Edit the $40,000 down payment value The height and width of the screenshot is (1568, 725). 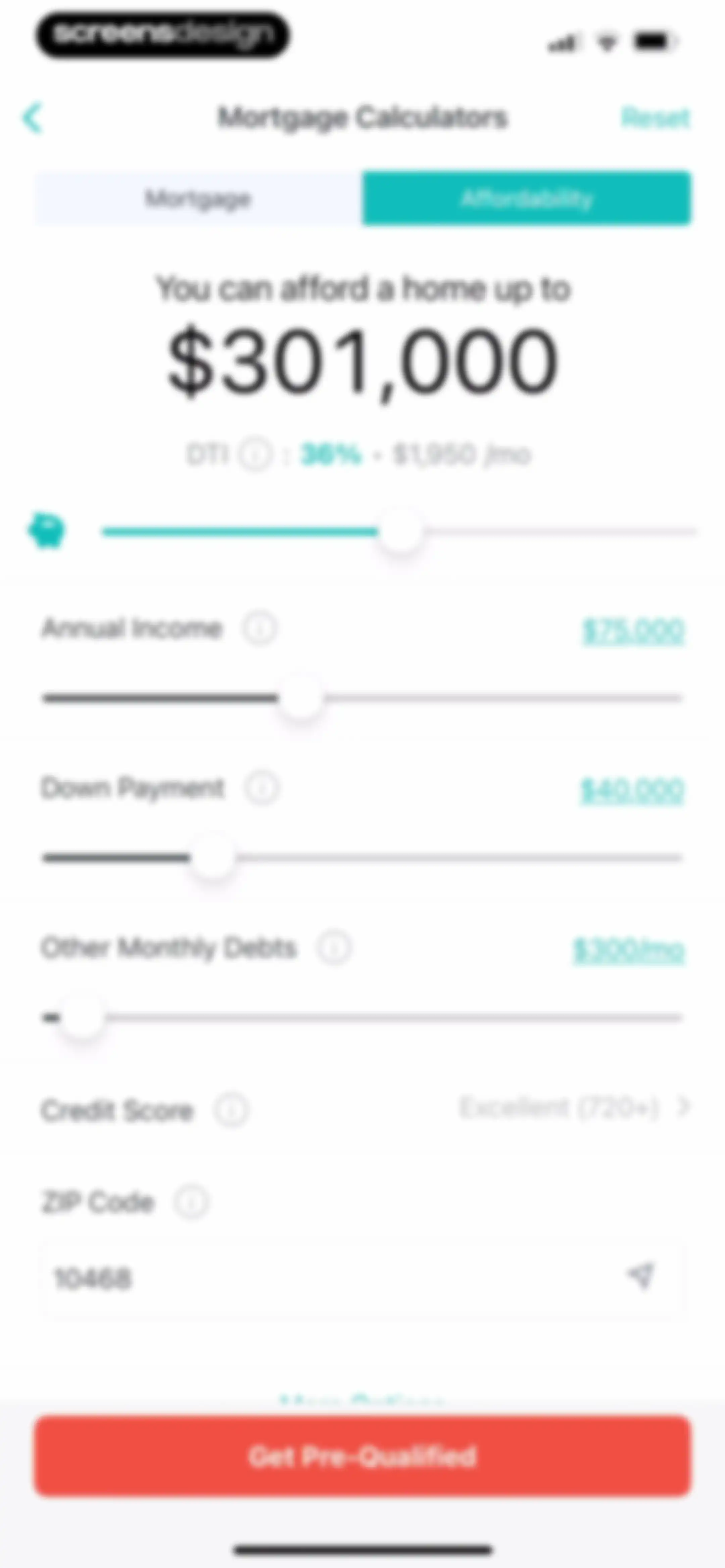tap(632, 790)
